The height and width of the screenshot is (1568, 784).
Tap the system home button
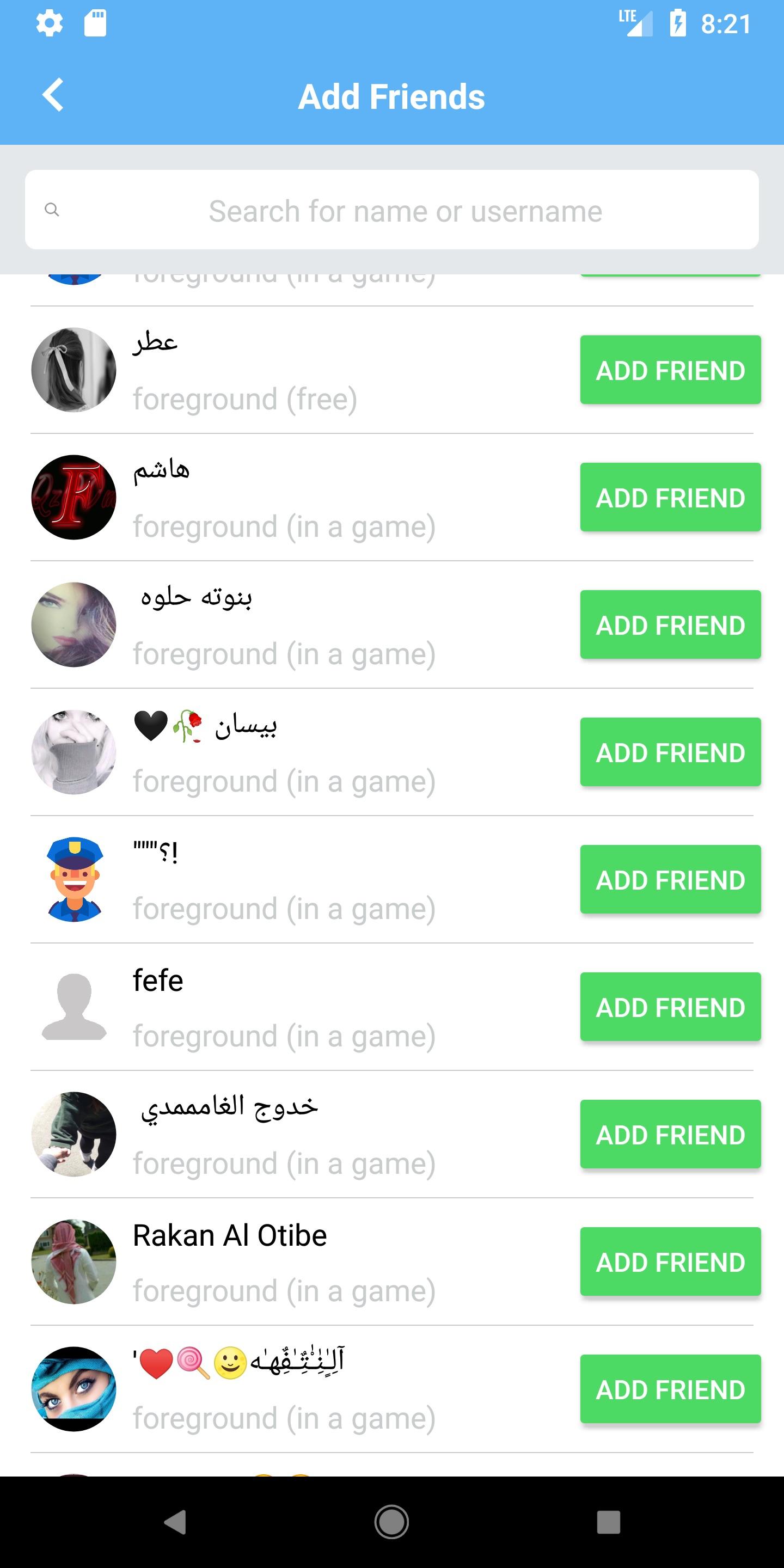pyautogui.click(x=391, y=1522)
